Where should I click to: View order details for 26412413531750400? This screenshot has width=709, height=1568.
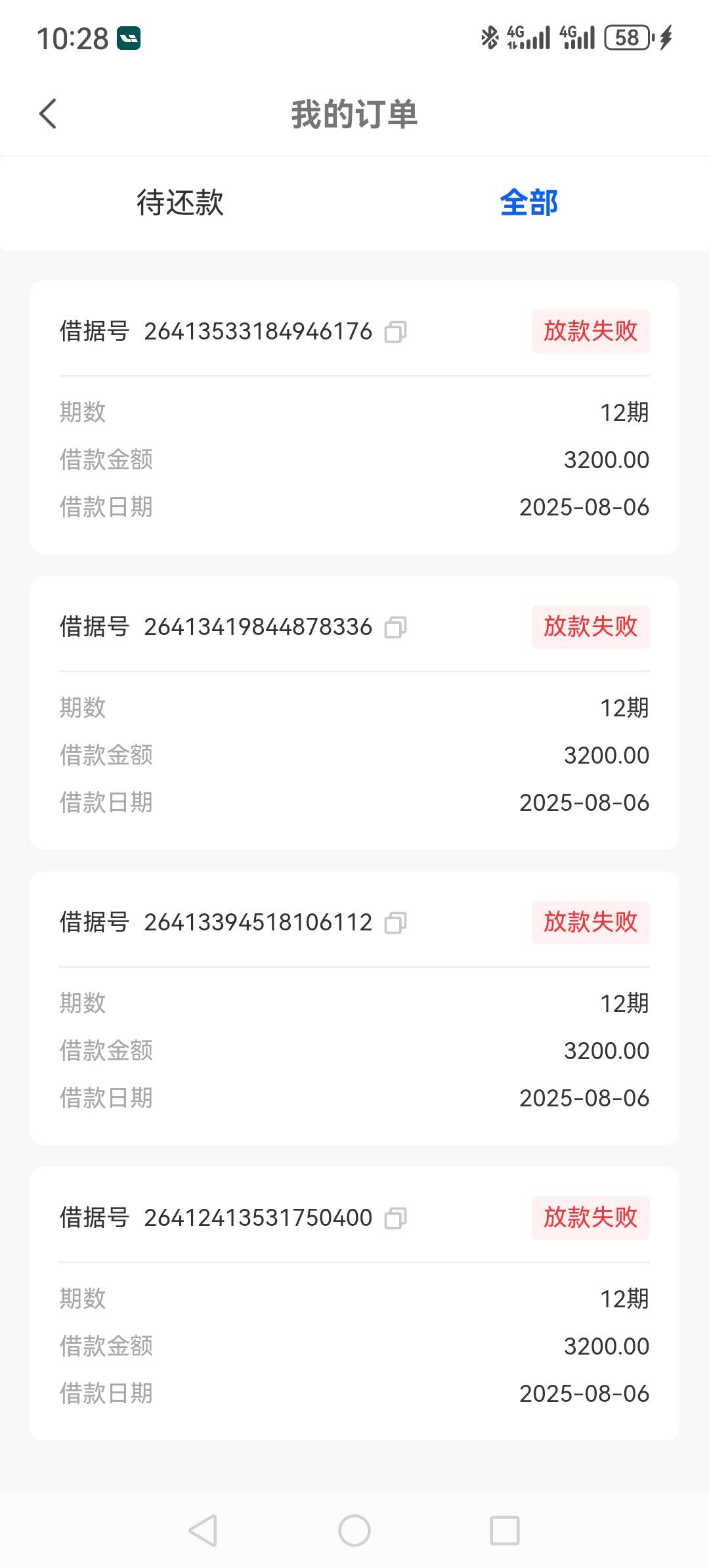pos(354,1304)
